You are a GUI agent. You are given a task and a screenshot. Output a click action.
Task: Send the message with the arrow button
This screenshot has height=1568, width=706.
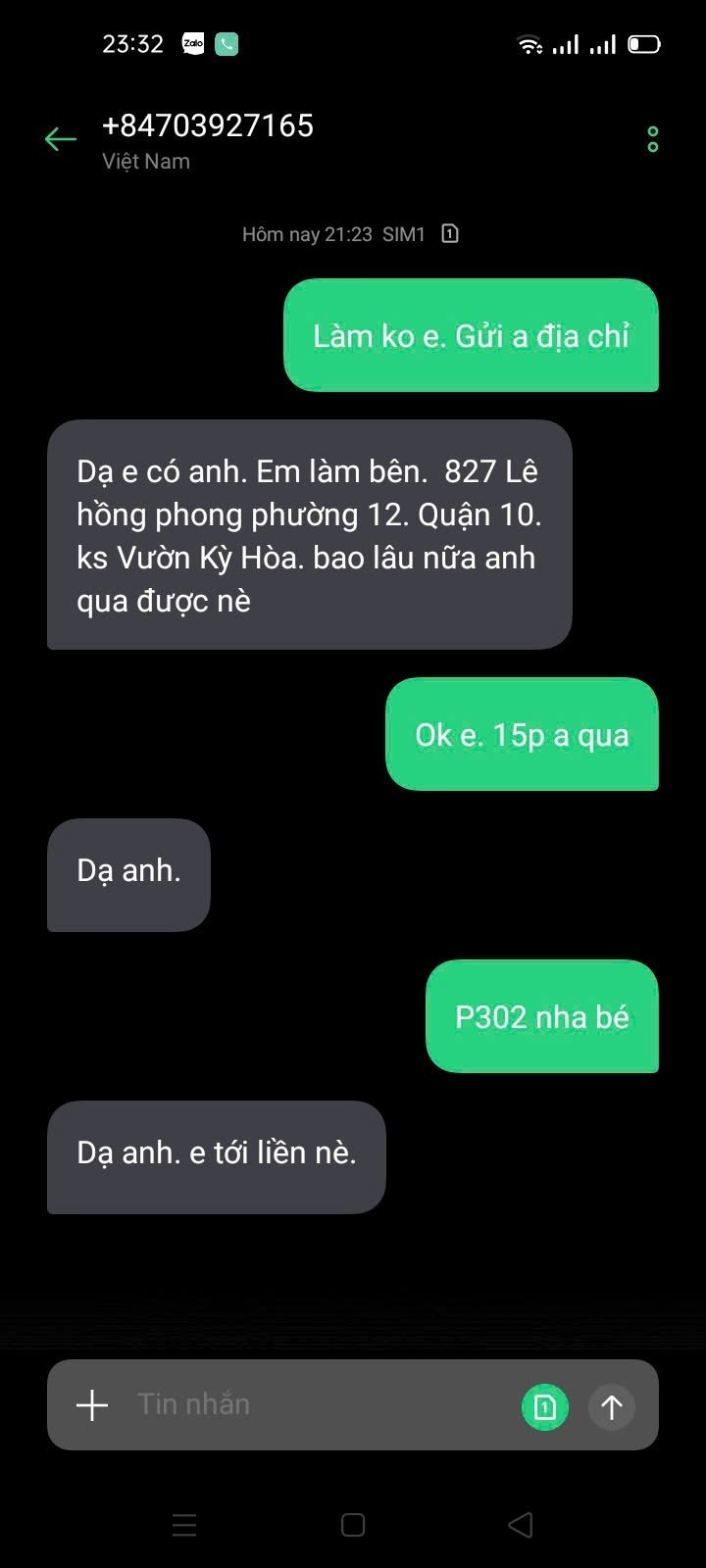(612, 1407)
